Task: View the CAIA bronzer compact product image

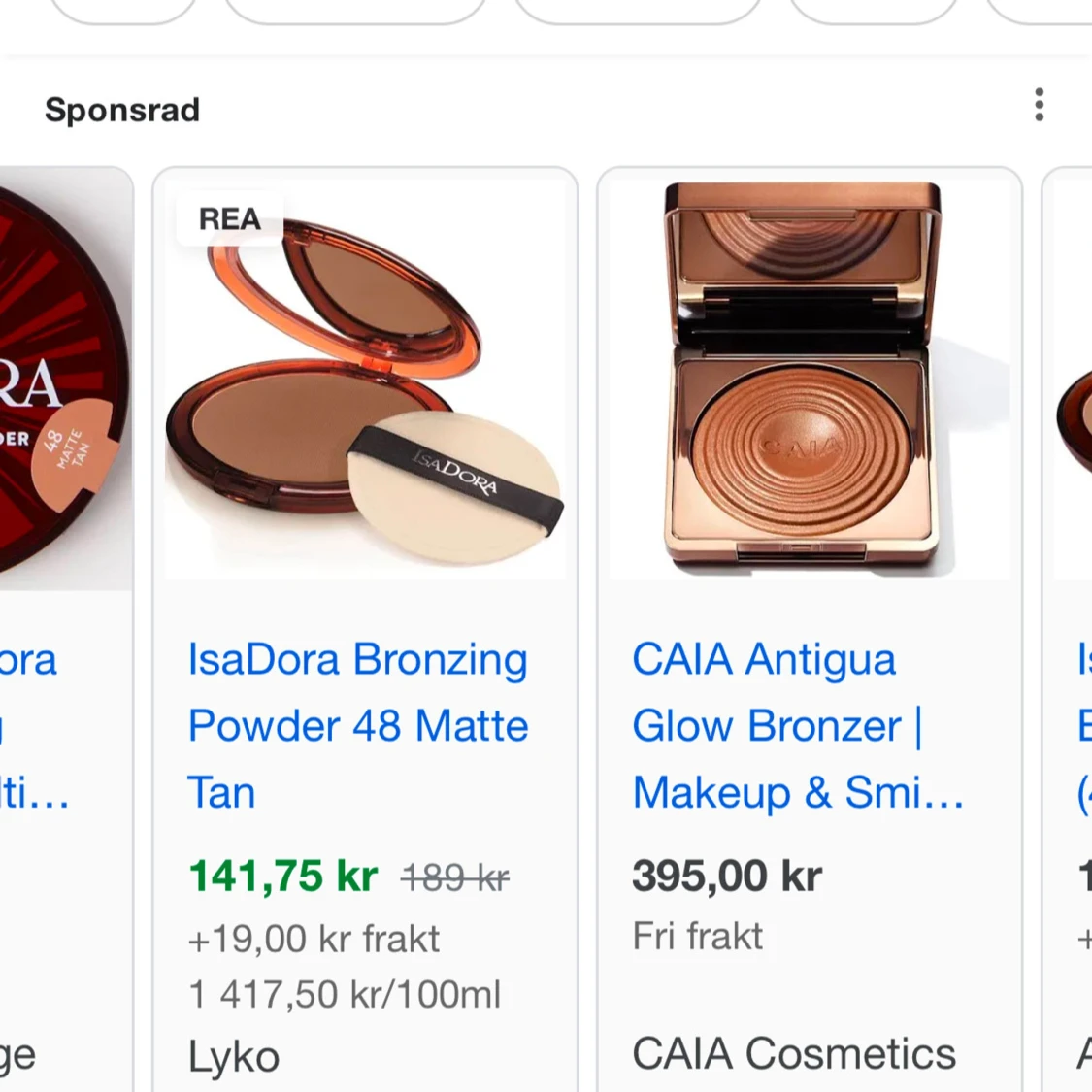Action: (x=810, y=379)
